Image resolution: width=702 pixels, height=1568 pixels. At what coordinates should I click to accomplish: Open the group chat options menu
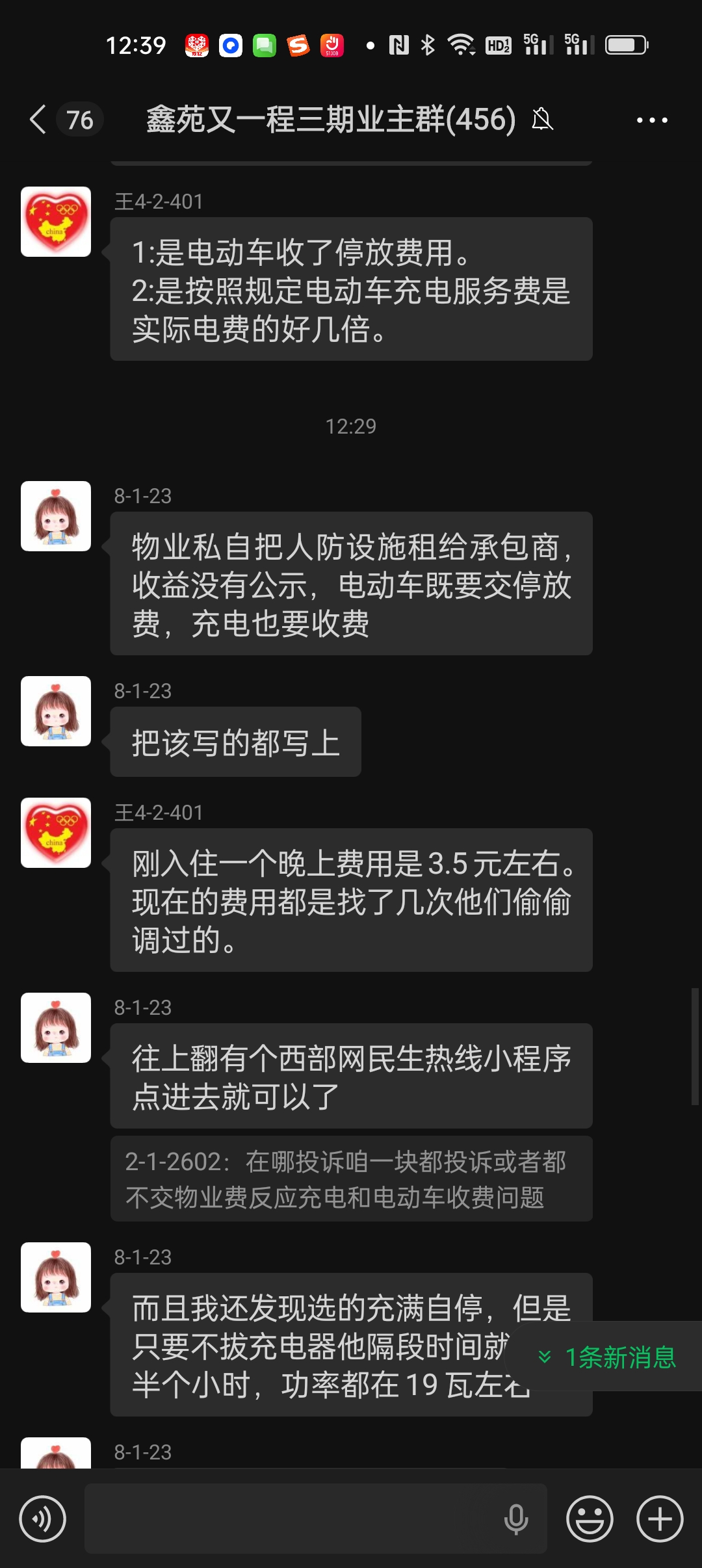pyautogui.click(x=651, y=120)
